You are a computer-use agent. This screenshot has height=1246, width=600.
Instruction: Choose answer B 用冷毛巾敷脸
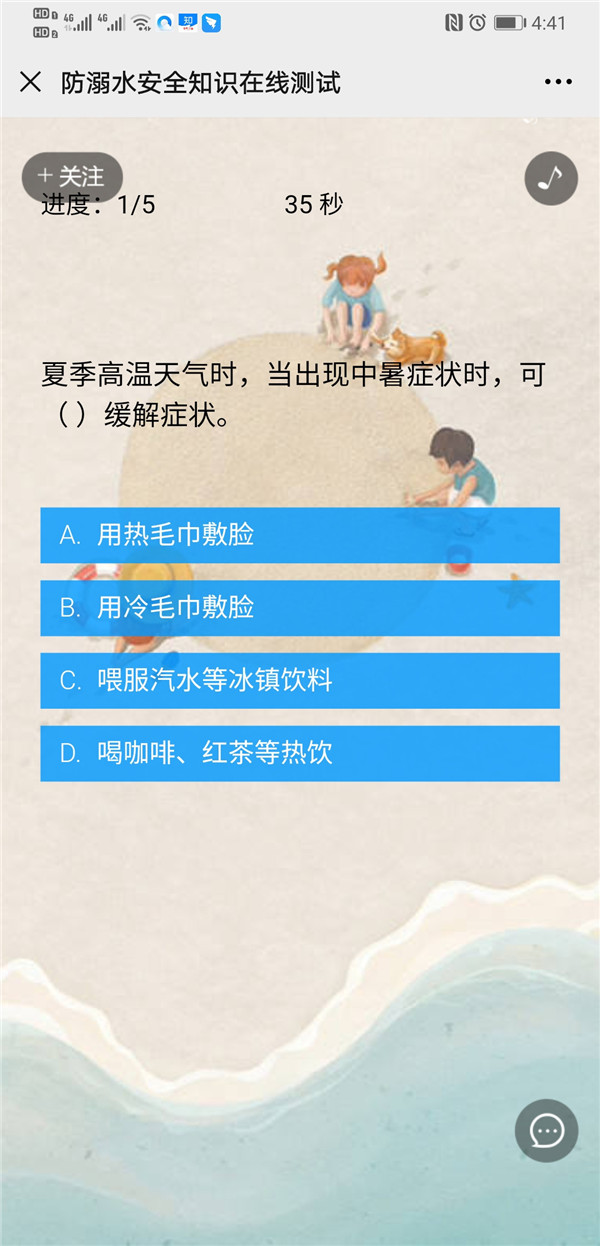tap(300, 608)
